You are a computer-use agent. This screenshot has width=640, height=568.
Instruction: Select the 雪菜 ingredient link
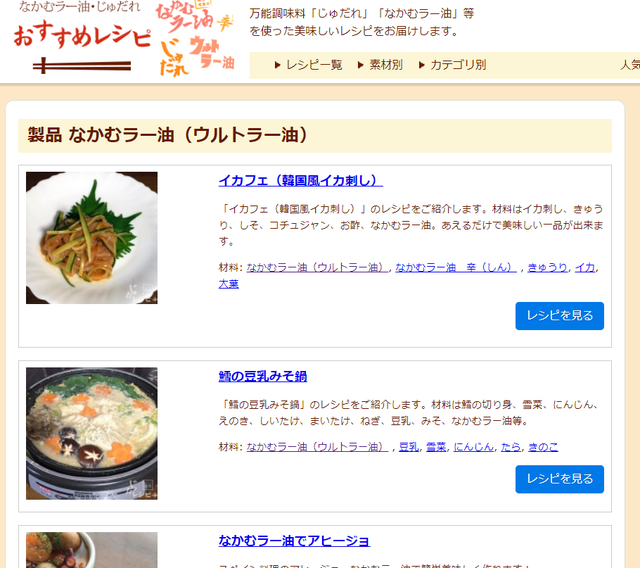pos(436,447)
